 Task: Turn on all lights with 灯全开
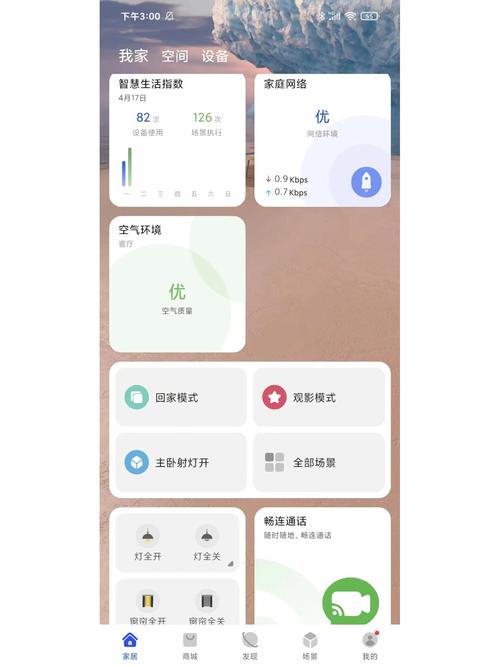(148, 544)
